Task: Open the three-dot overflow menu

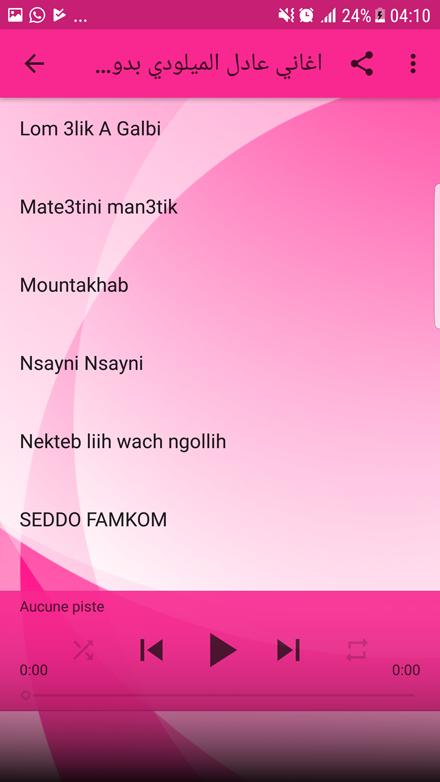Action: point(413,64)
